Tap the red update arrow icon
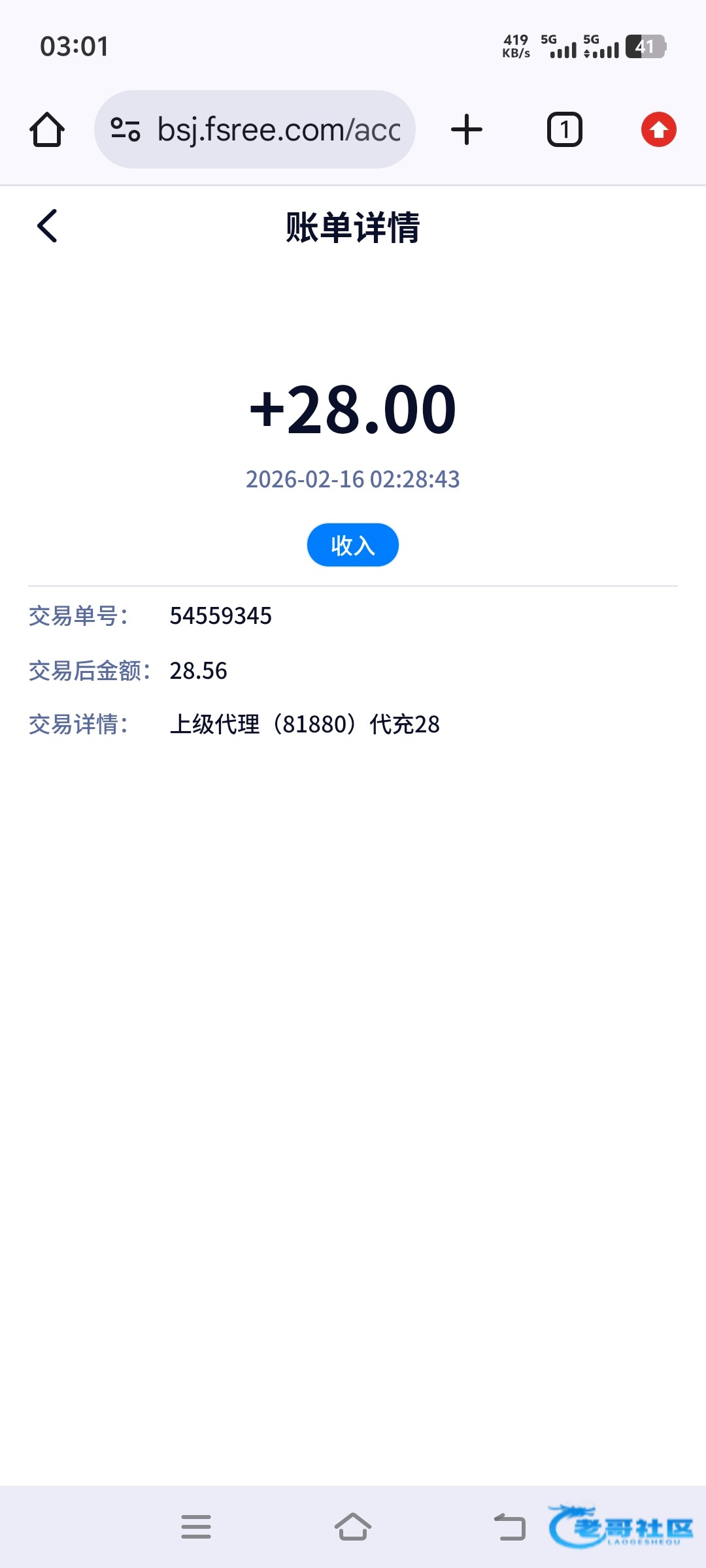The height and width of the screenshot is (1568, 706). coord(658,129)
